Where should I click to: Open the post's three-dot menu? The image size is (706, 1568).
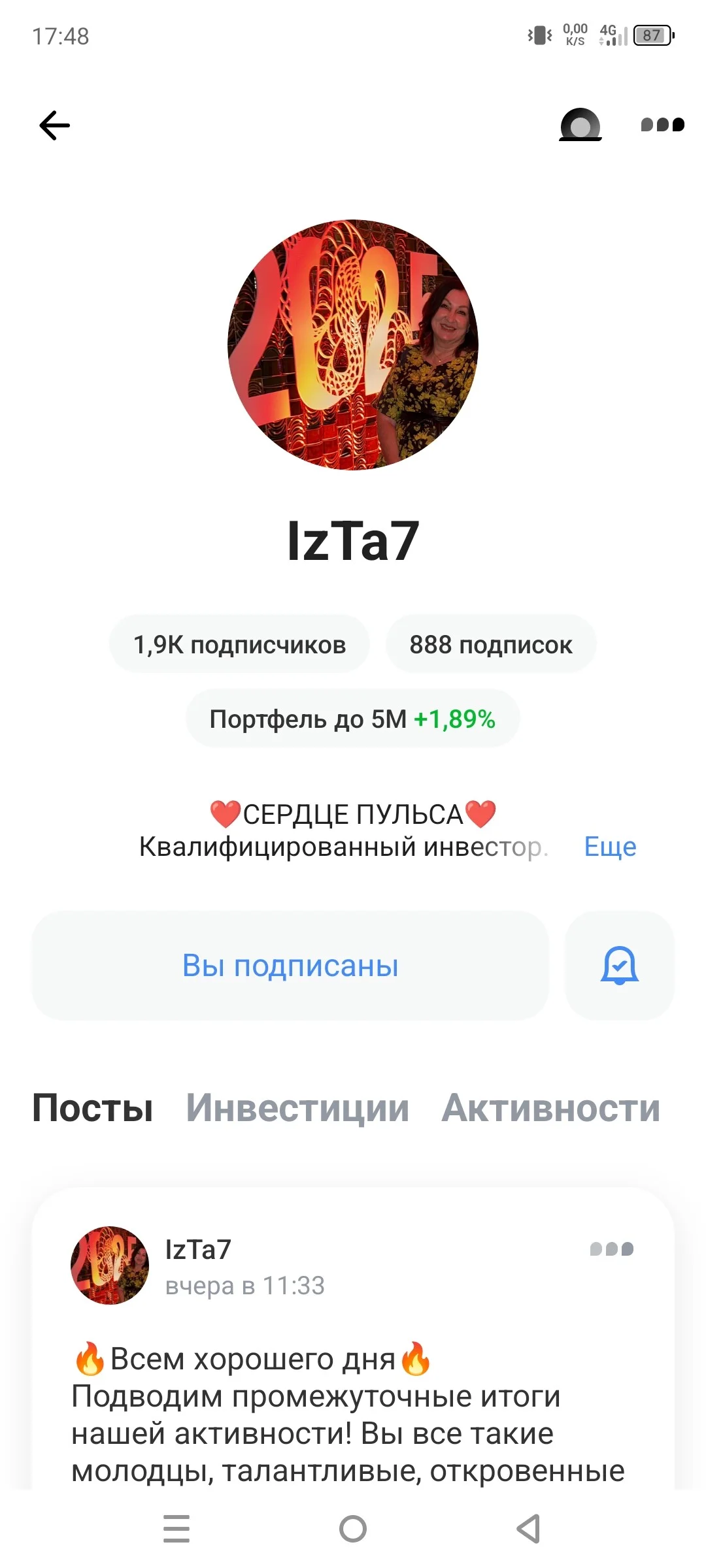pyautogui.click(x=612, y=1249)
